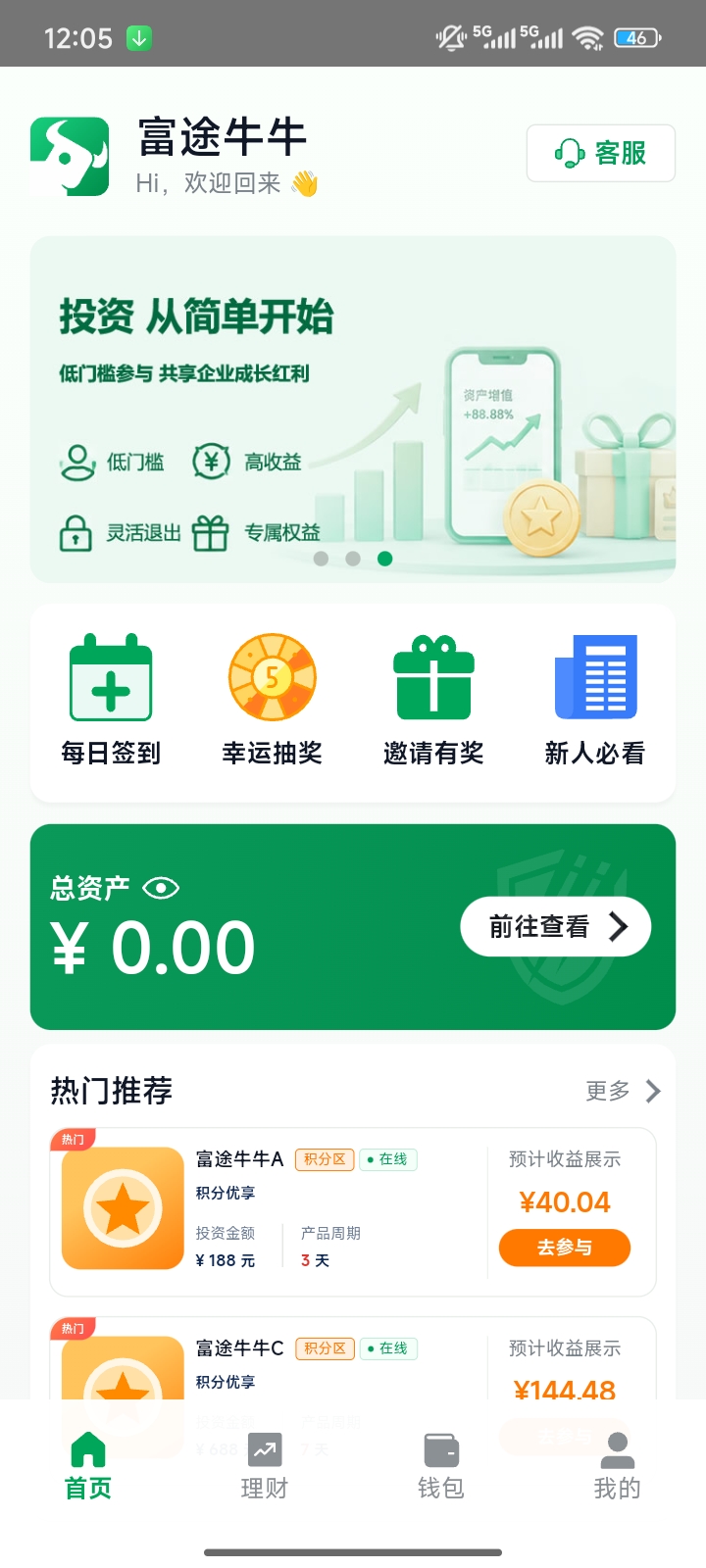706x1568 pixels.
Task: Tap the 投资 从简单开始 banner
Action: tap(353, 410)
